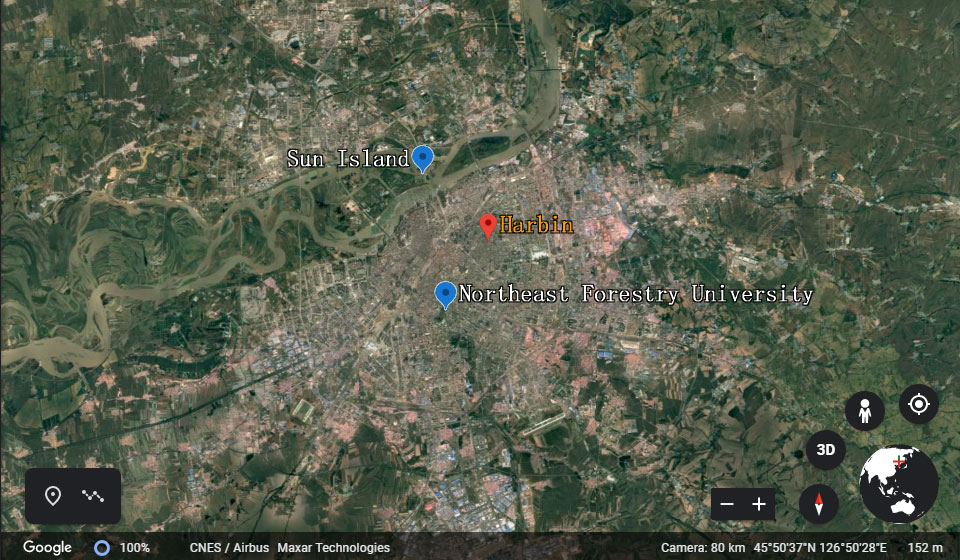
Task: Zoom out with the minus button
Action: tap(727, 504)
